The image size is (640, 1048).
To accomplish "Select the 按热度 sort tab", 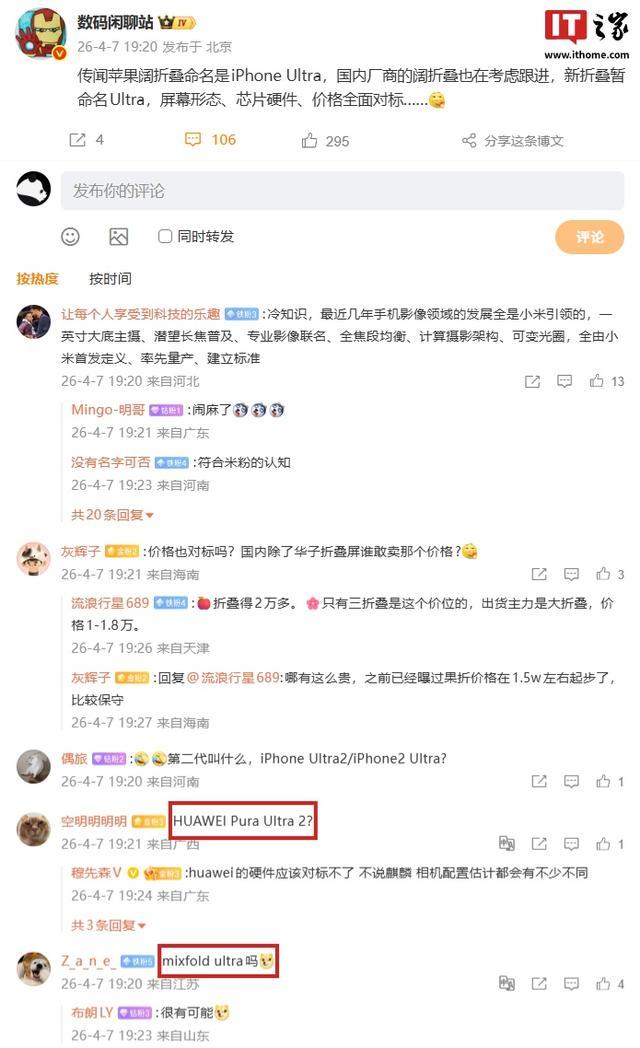I will coord(37,278).
